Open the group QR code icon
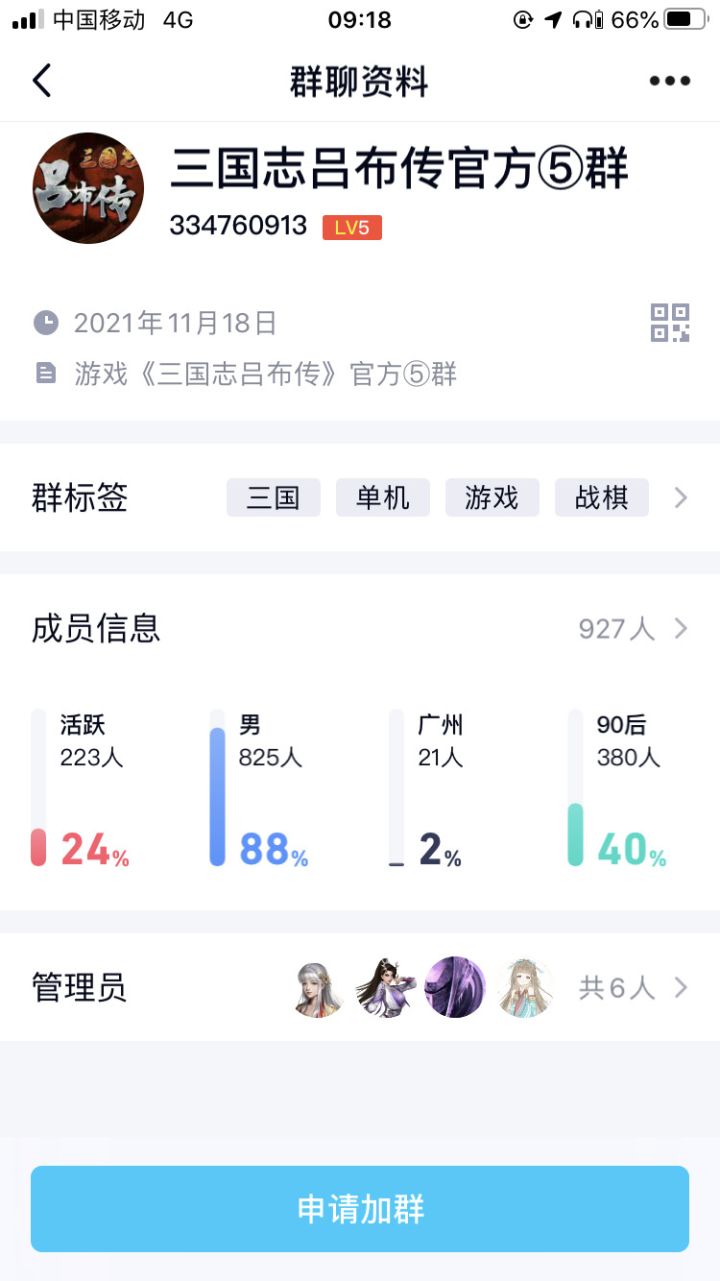The width and height of the screenshot is (720, 1281). tap(671, 320)
